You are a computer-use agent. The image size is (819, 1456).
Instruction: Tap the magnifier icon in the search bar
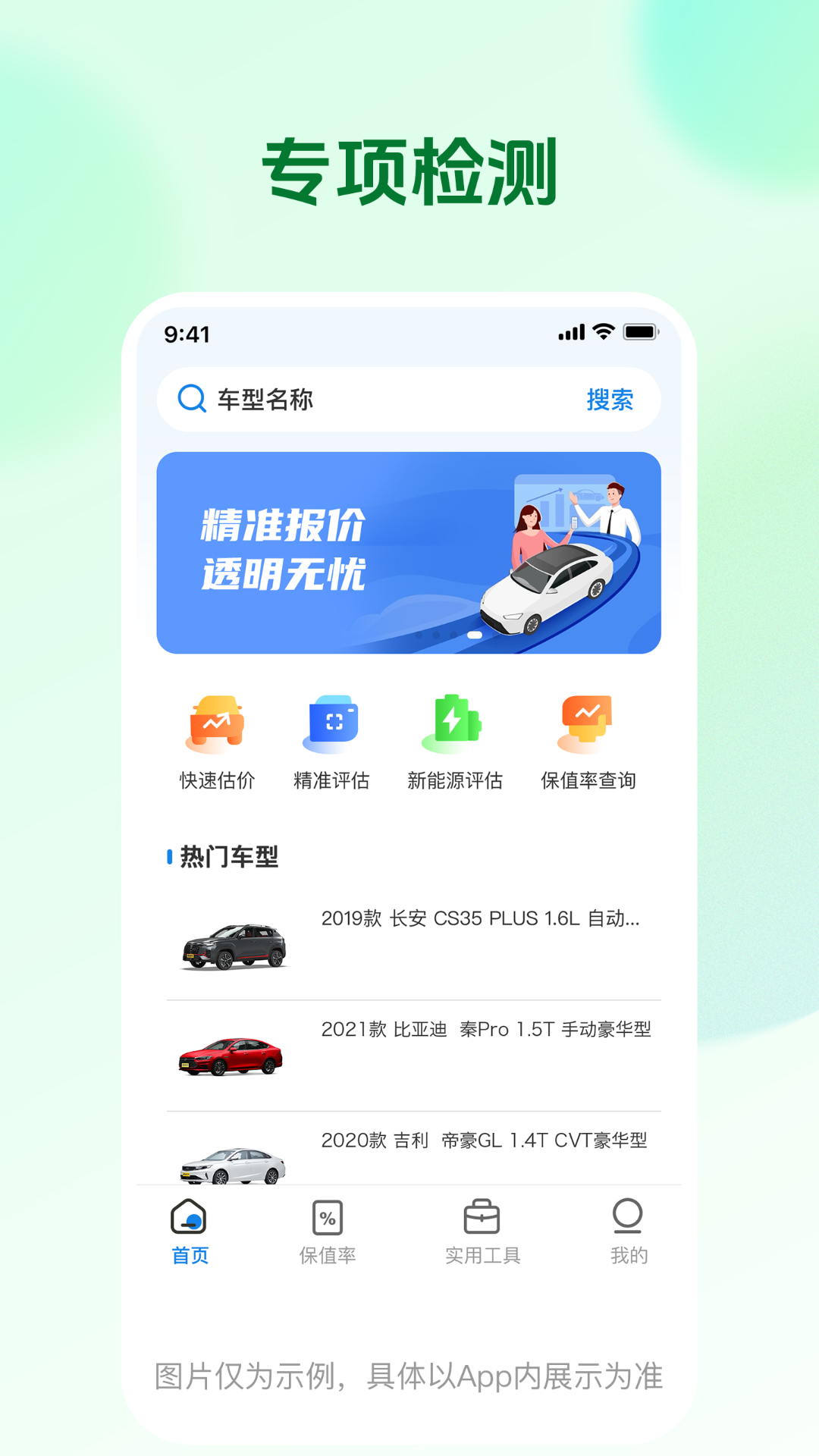pyautogui.click(x=191, y=399)
